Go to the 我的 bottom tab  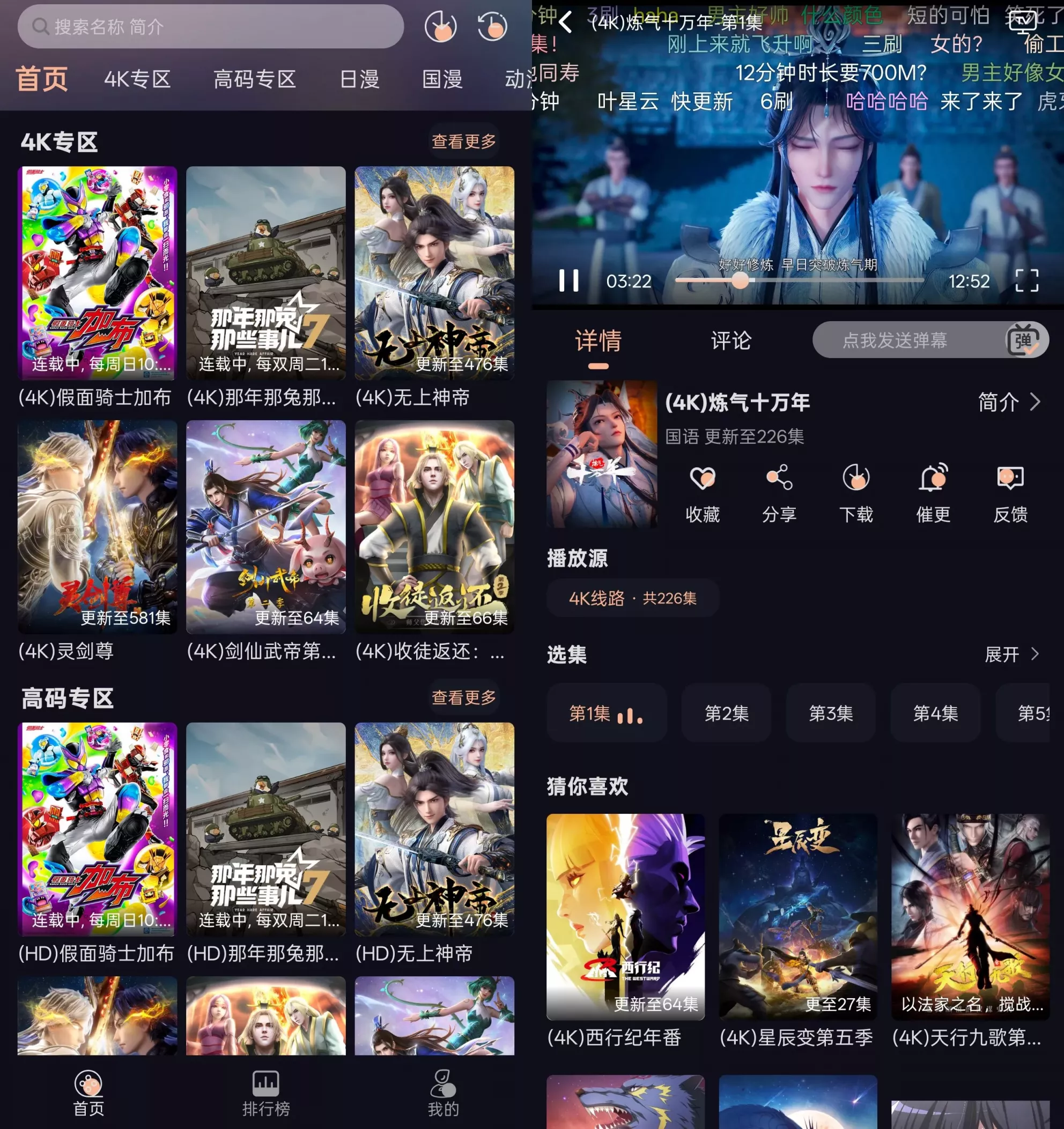443,1093
